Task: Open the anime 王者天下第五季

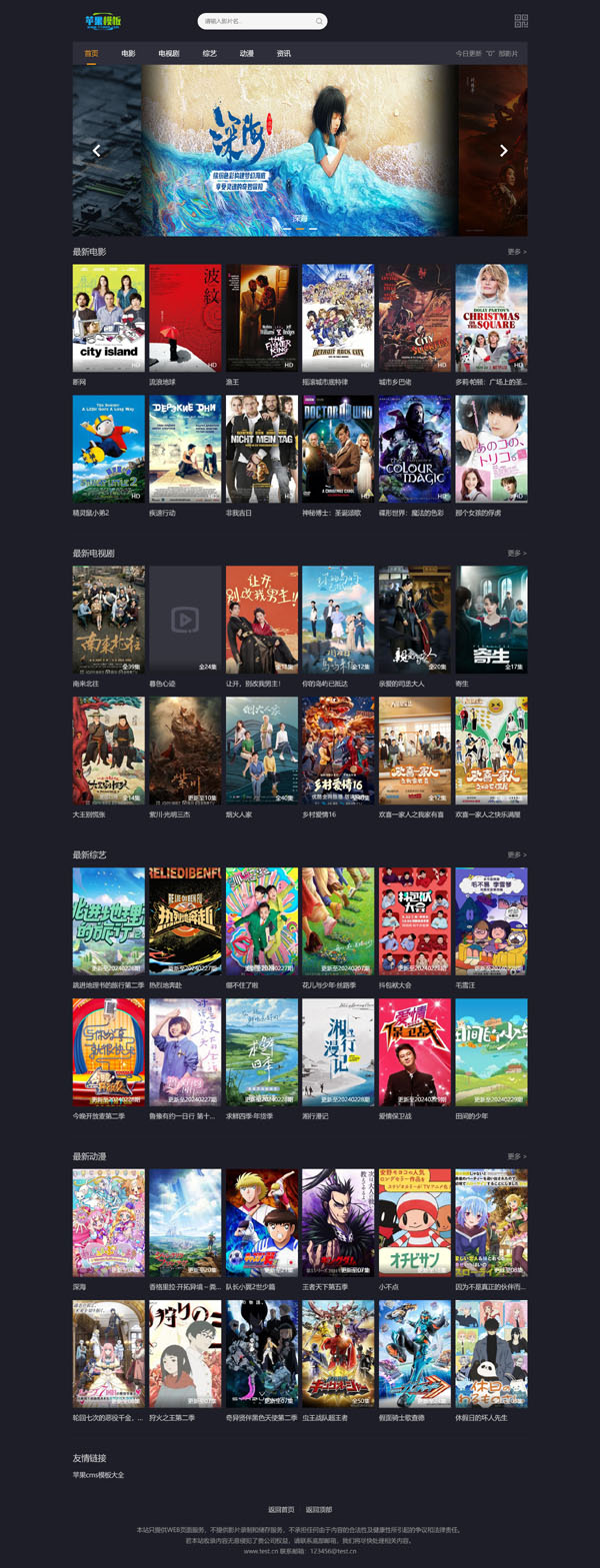Action: pyautogui.click(x=338, y=1223)
